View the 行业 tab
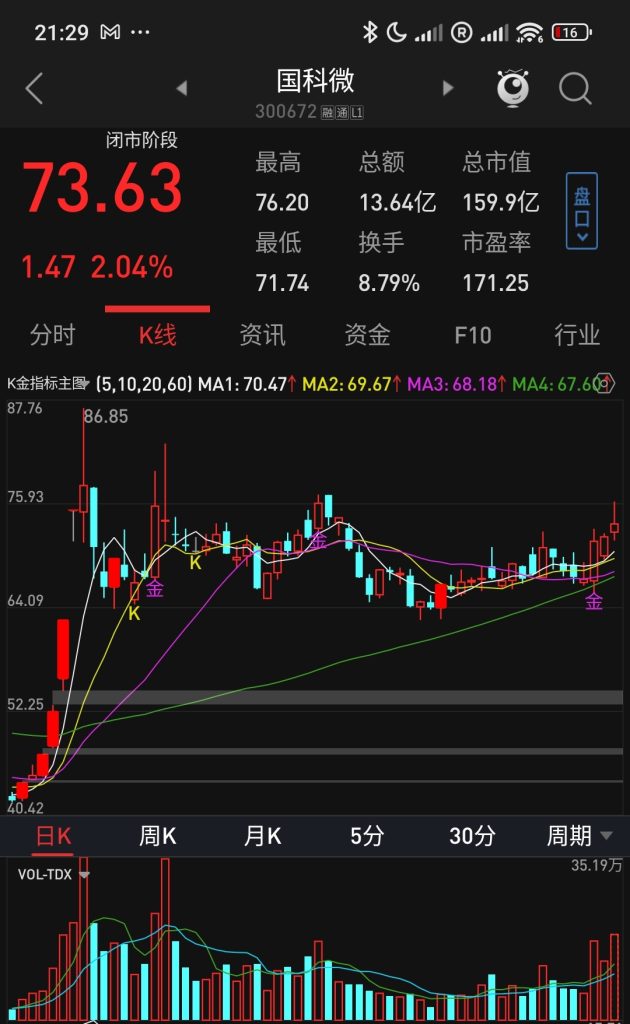The image size is (630, 1024). point(577,335)
